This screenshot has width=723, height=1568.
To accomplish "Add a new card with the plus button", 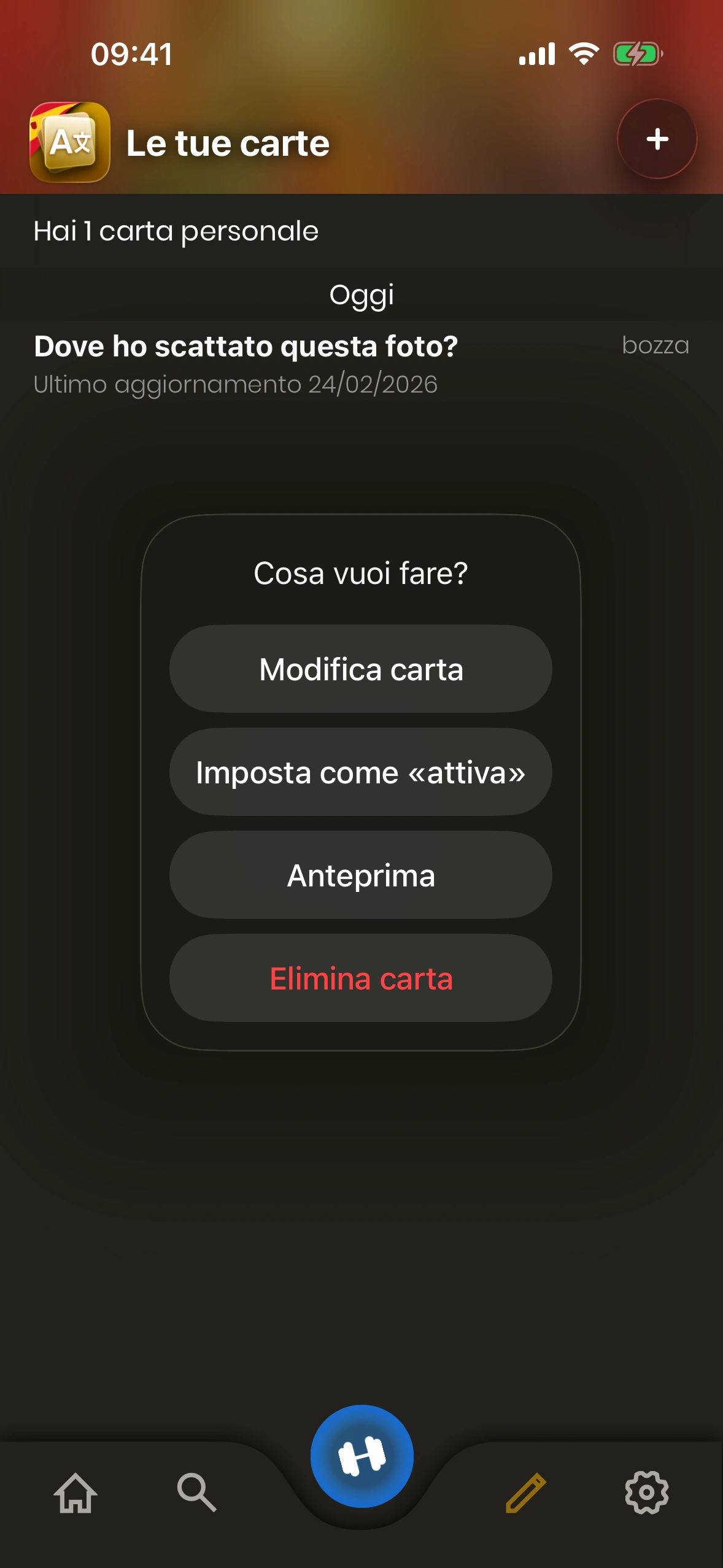I will point(657,139).
